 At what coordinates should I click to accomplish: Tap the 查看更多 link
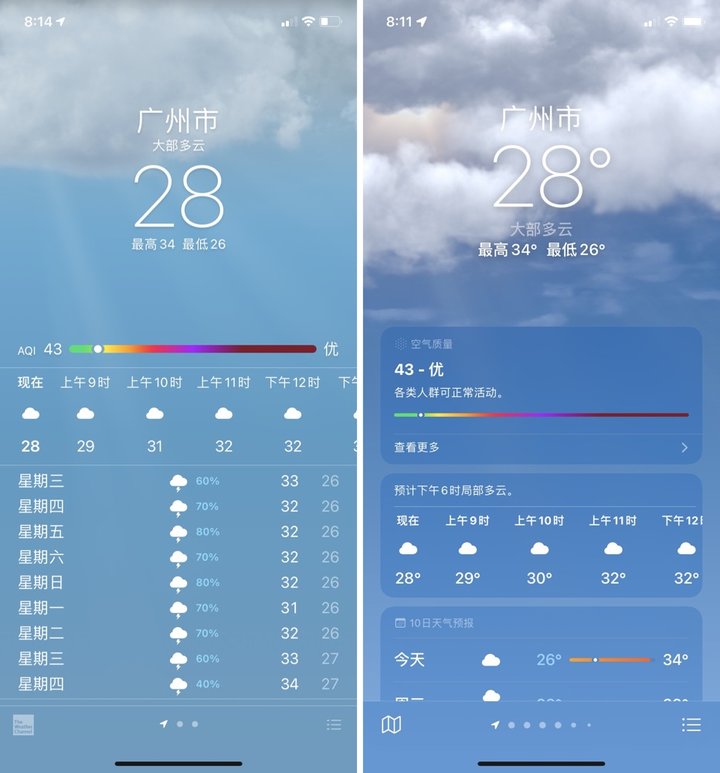tap(420, 448)
